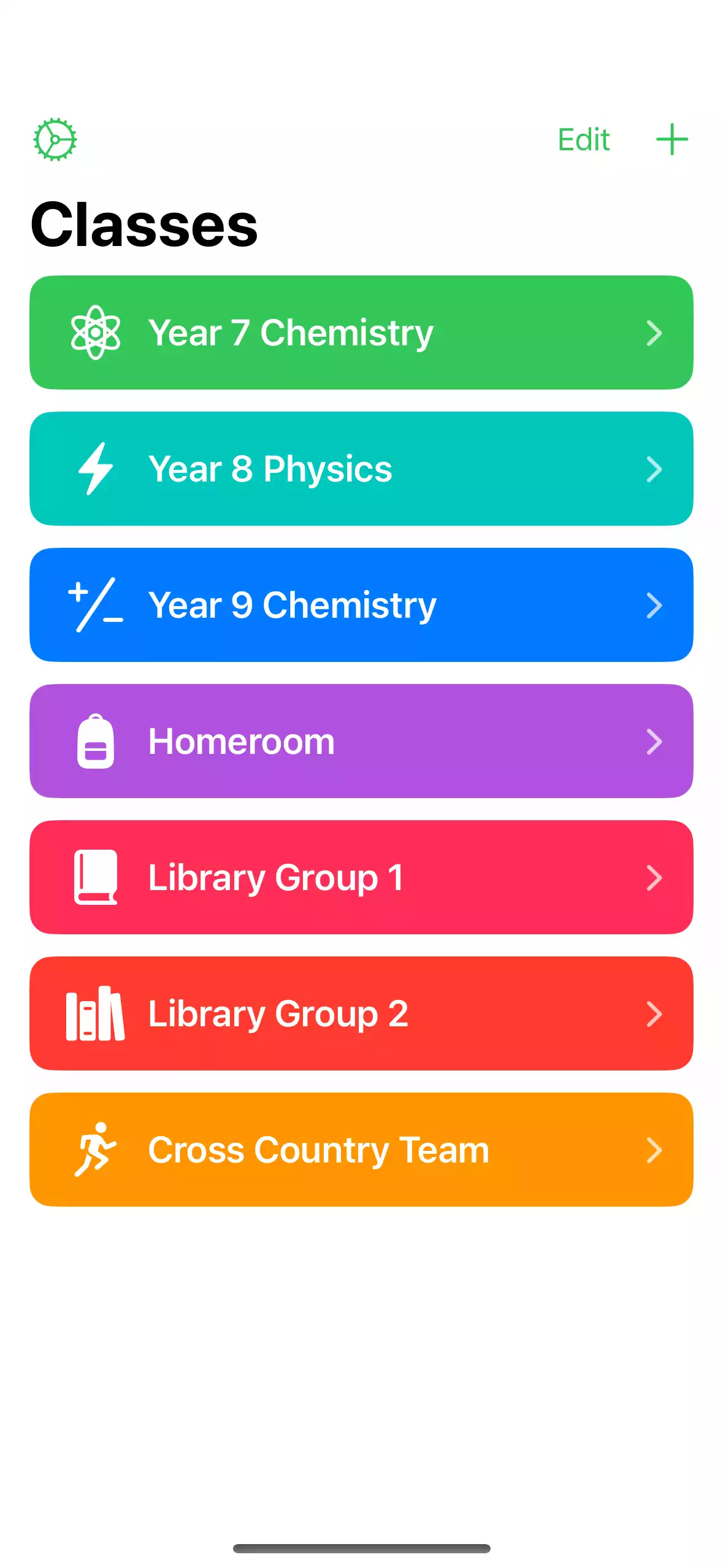The width and height of the screenshot is (723, 1568).
Task: Select the Year 9 Chemistry card
Action: click(361, 605)
